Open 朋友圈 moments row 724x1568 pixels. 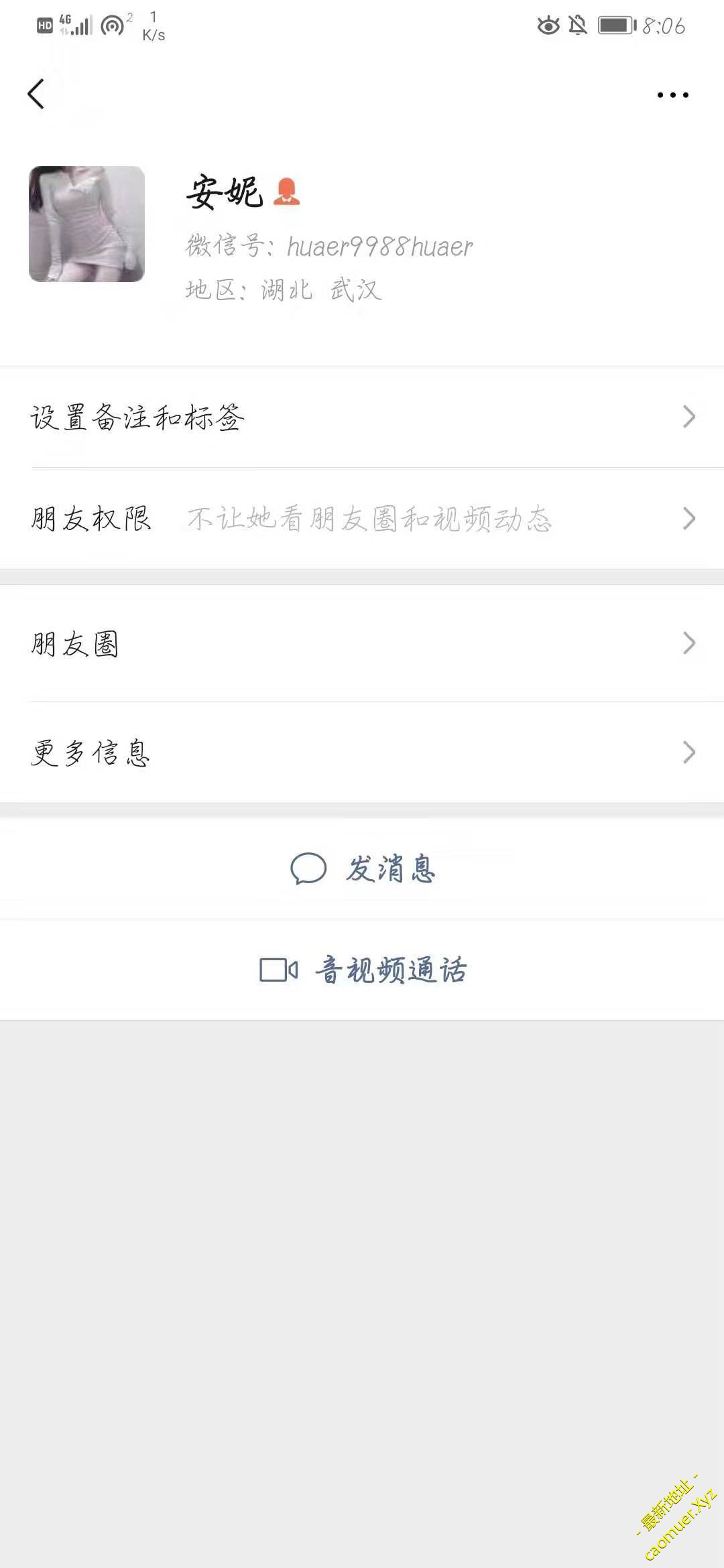coord(362,644)
